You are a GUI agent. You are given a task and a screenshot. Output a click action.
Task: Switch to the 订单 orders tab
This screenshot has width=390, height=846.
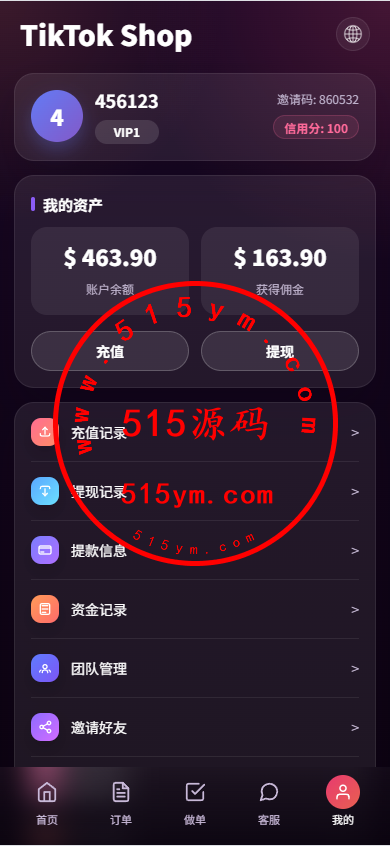(x=121, y=803)
